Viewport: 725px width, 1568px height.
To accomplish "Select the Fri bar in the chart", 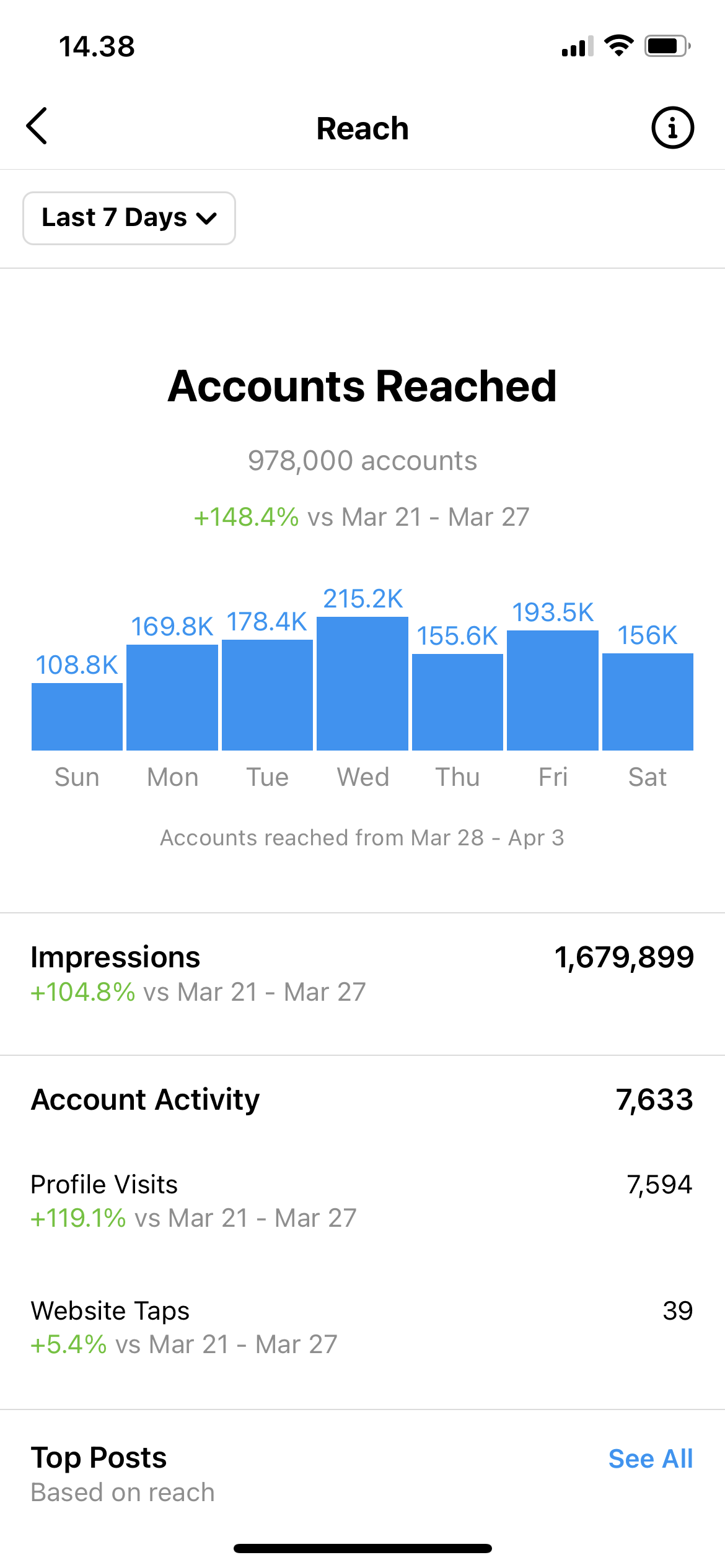I will 553,690.
